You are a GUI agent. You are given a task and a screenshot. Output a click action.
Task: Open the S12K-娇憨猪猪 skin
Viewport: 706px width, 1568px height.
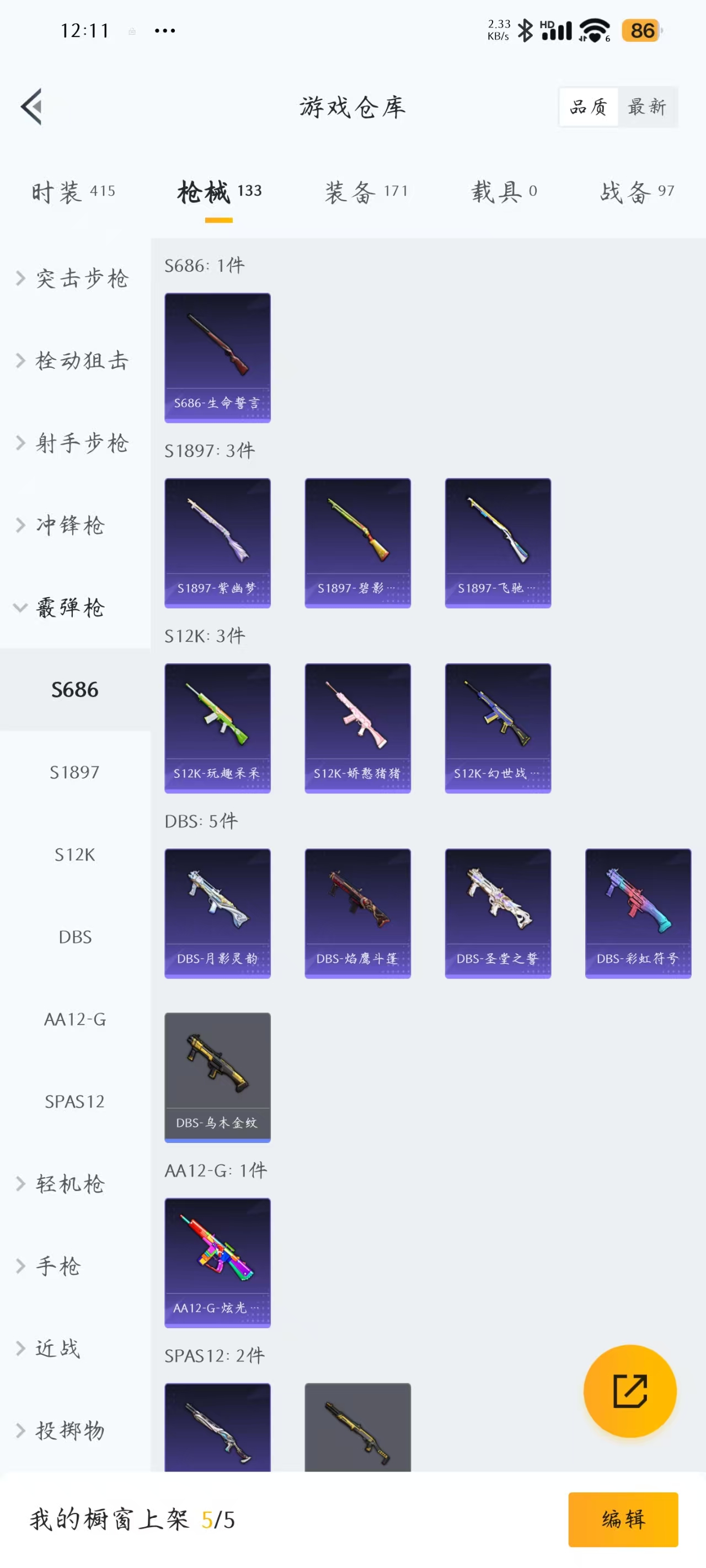(x=357, y=727)
